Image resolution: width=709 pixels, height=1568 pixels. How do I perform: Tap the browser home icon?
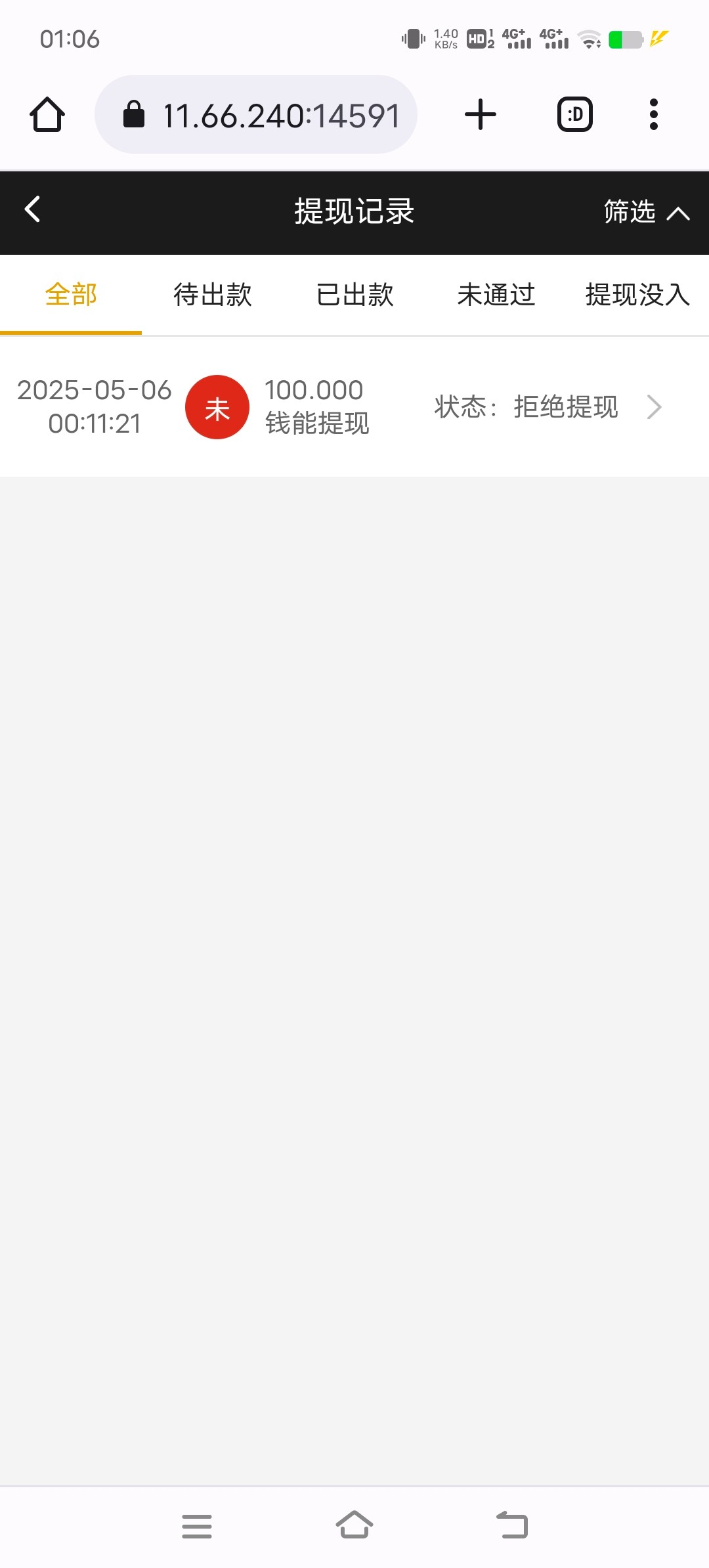(x=47, y=115)
